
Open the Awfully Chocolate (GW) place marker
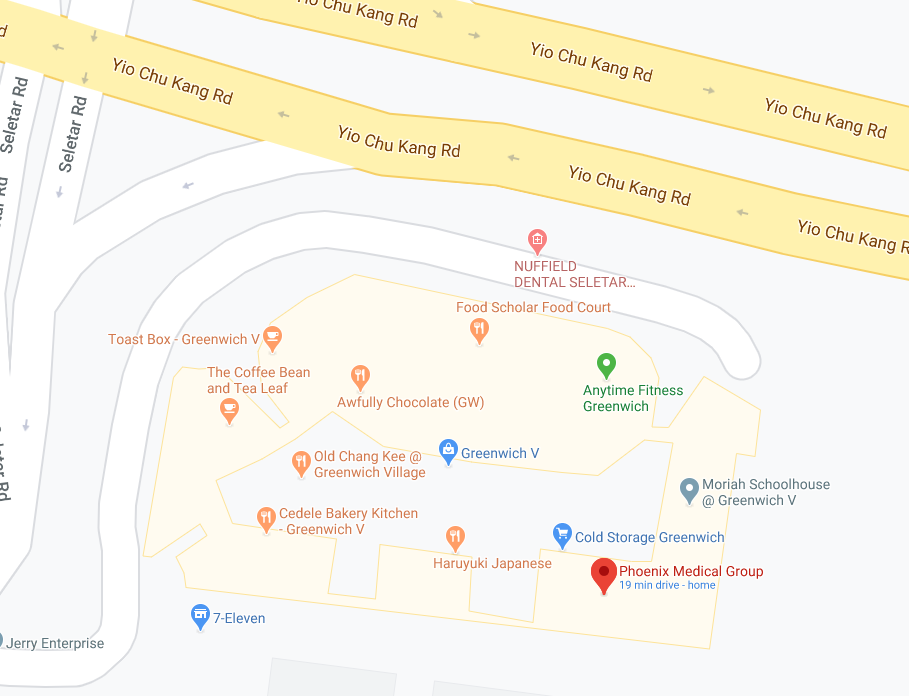(361, 377)
